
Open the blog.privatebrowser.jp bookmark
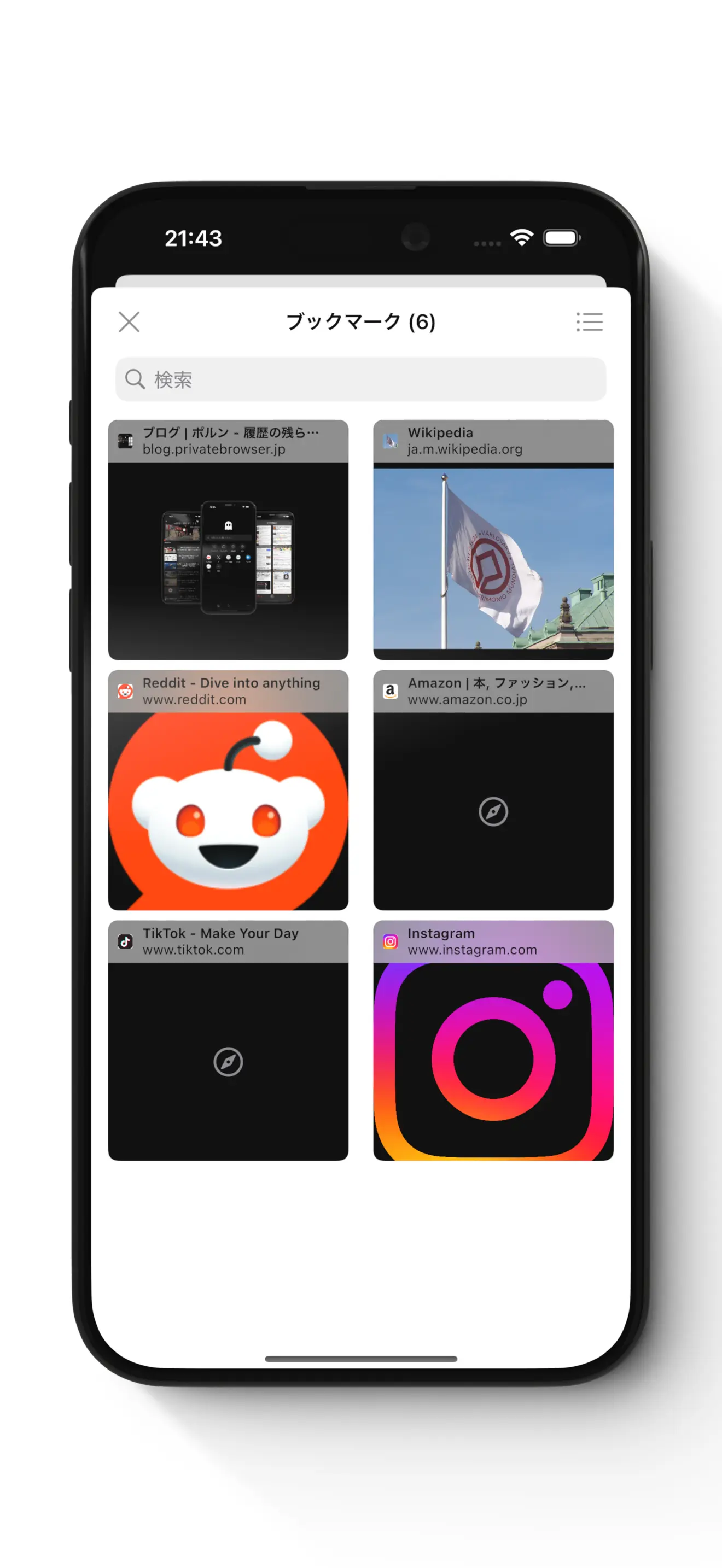pyautogui.click(x=228, y=540)
